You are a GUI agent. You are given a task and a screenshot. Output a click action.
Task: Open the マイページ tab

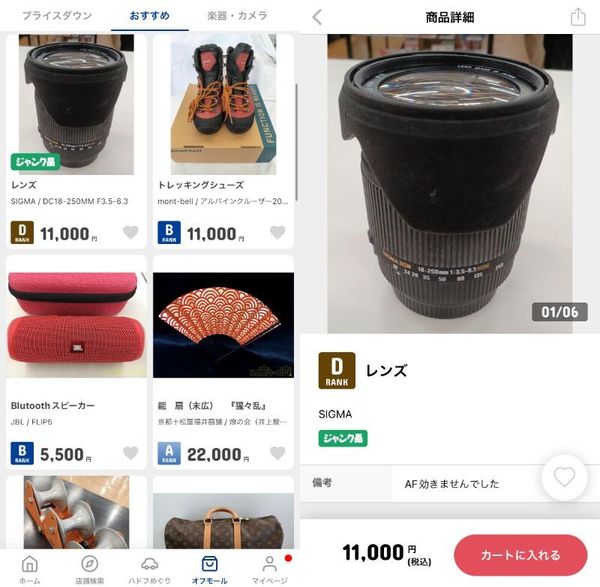pos(270,569)
